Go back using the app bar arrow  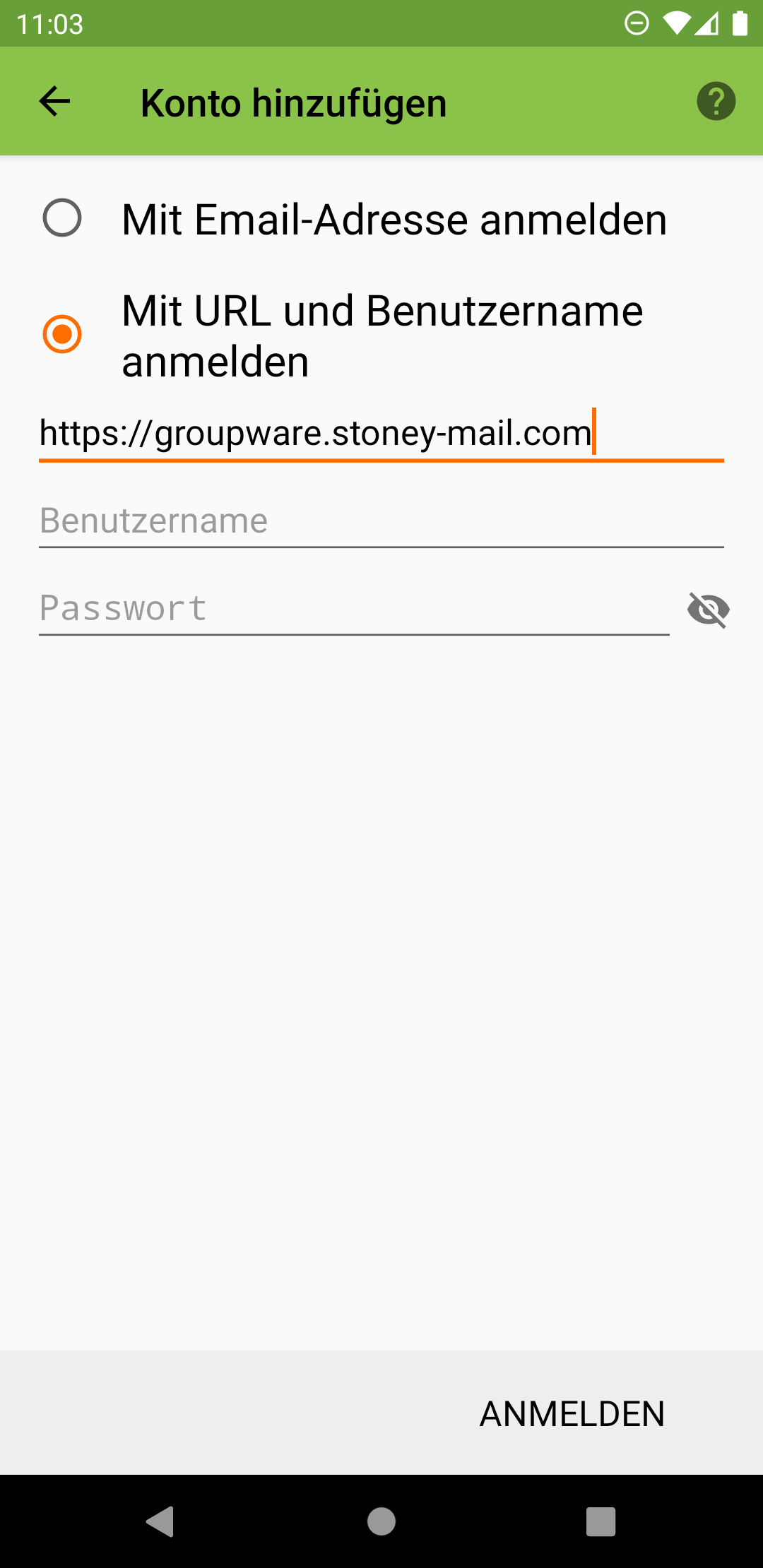pos(54,102)
